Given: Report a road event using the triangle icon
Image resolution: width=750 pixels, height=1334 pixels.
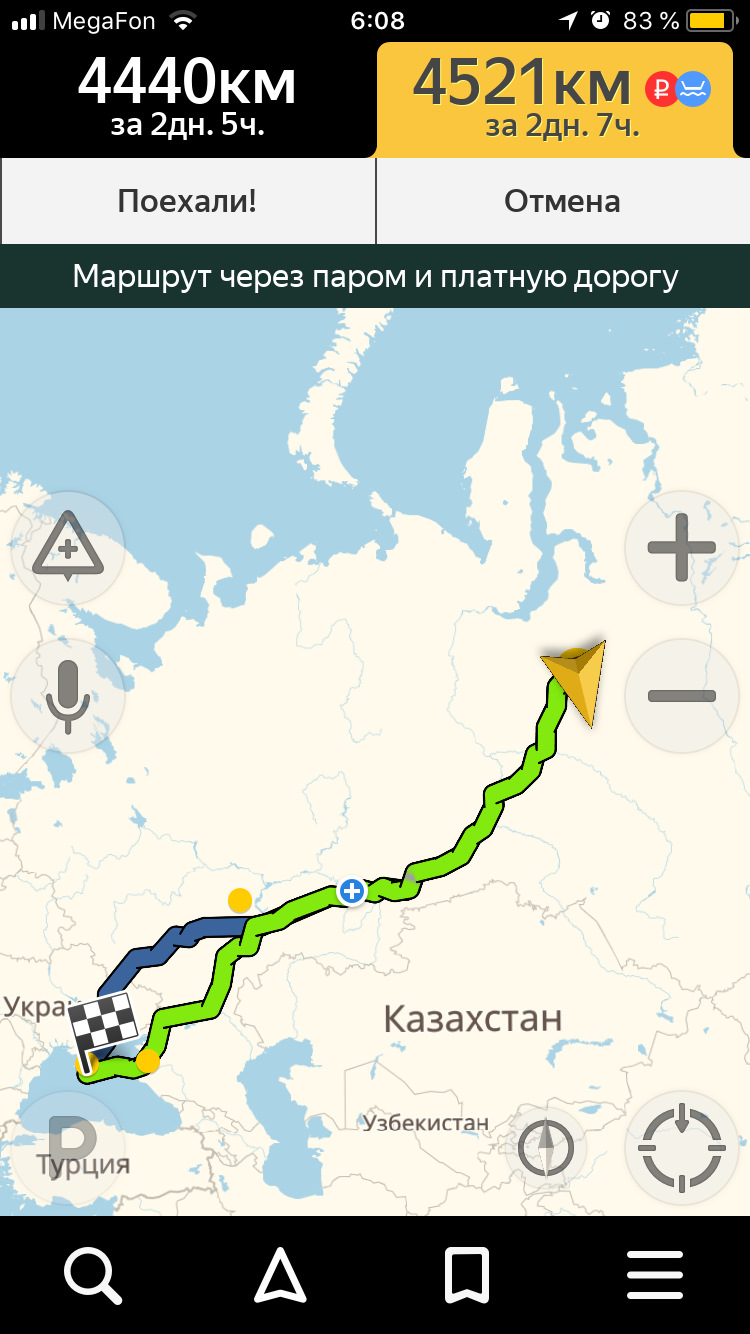Looking at the screenshot, I should pyautogui.click(x=68, y=546).
